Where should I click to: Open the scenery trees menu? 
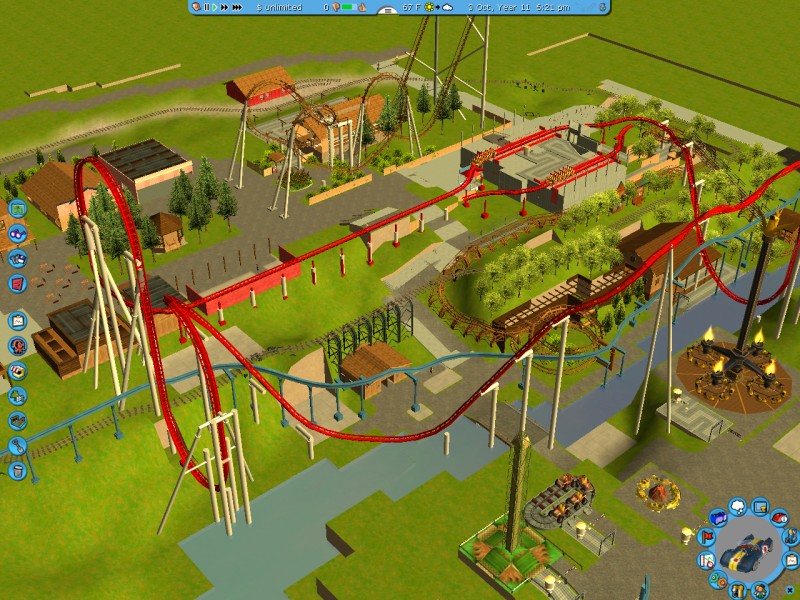[18, 397]
